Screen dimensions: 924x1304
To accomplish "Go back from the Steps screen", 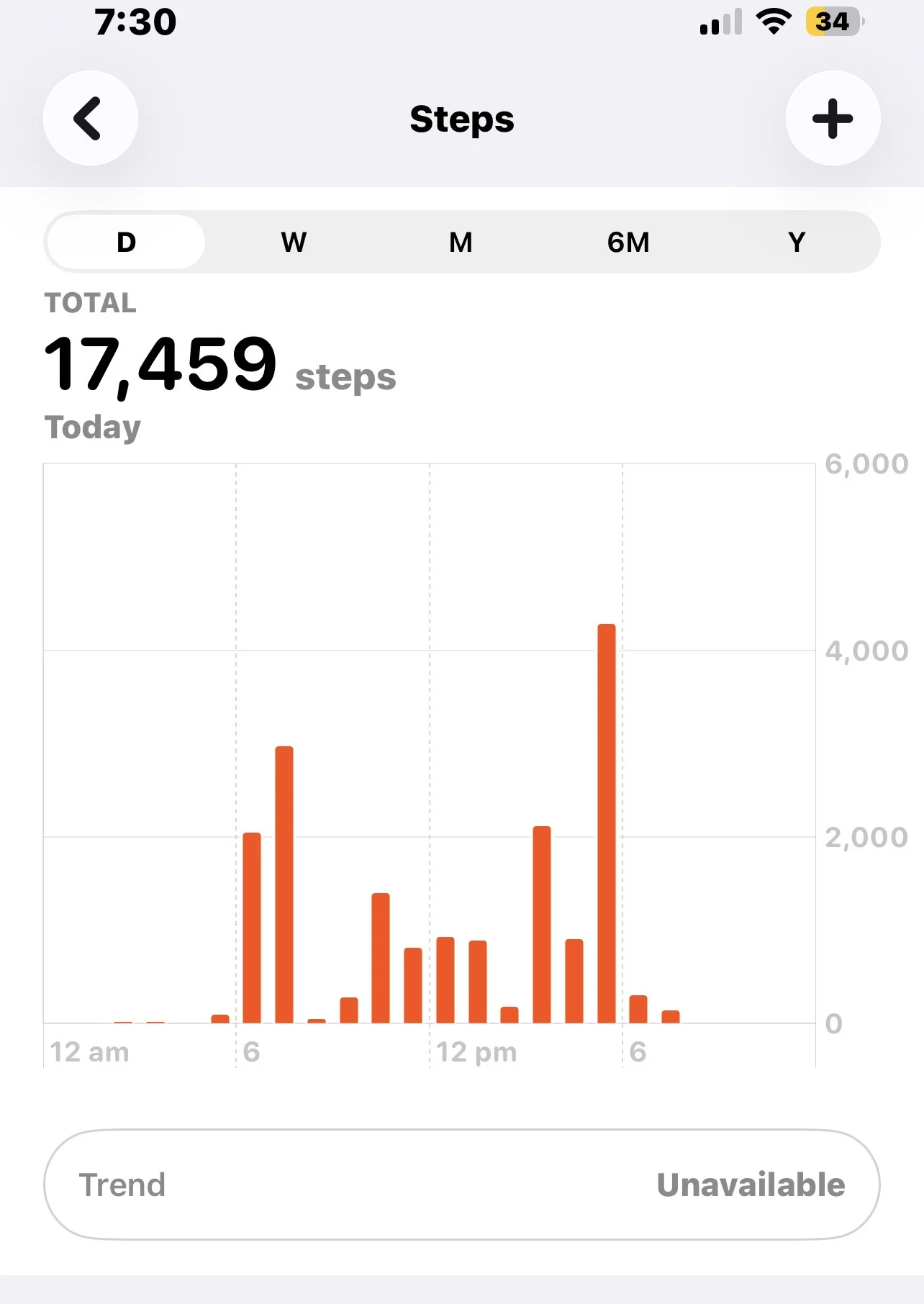I will click(90, 118).
